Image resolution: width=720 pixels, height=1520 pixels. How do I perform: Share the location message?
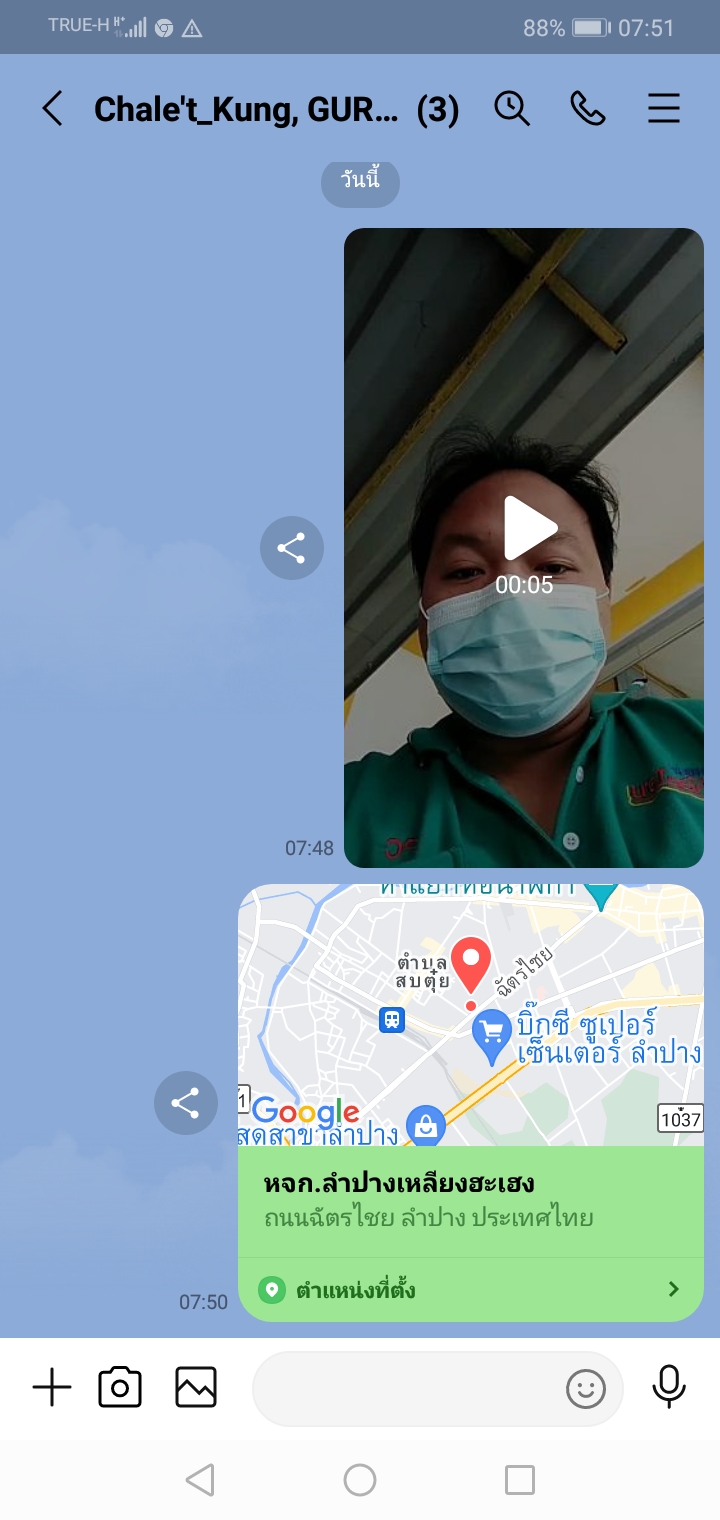185,1102
